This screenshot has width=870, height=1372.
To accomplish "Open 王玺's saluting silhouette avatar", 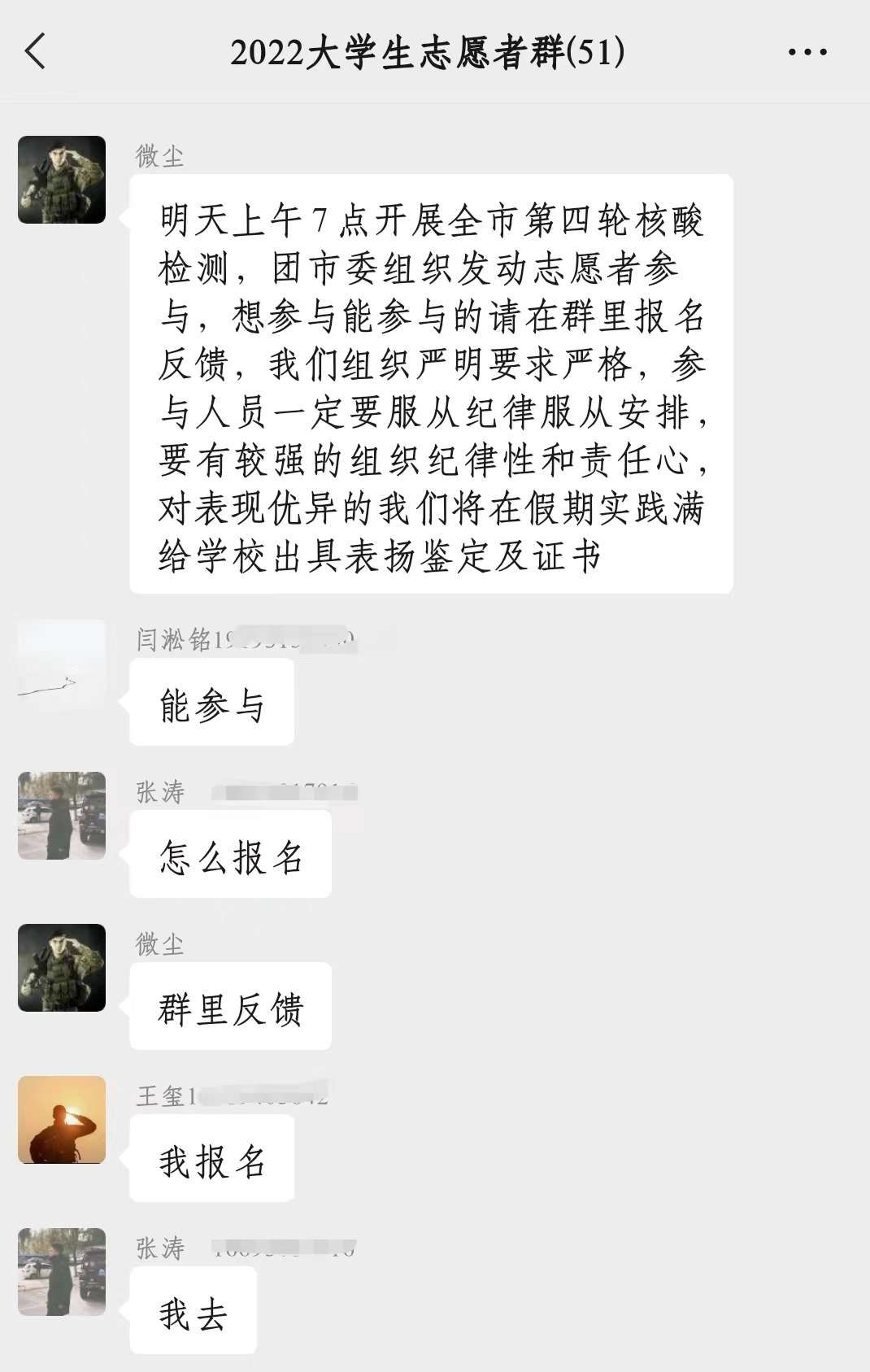I will coord(62,1120).
